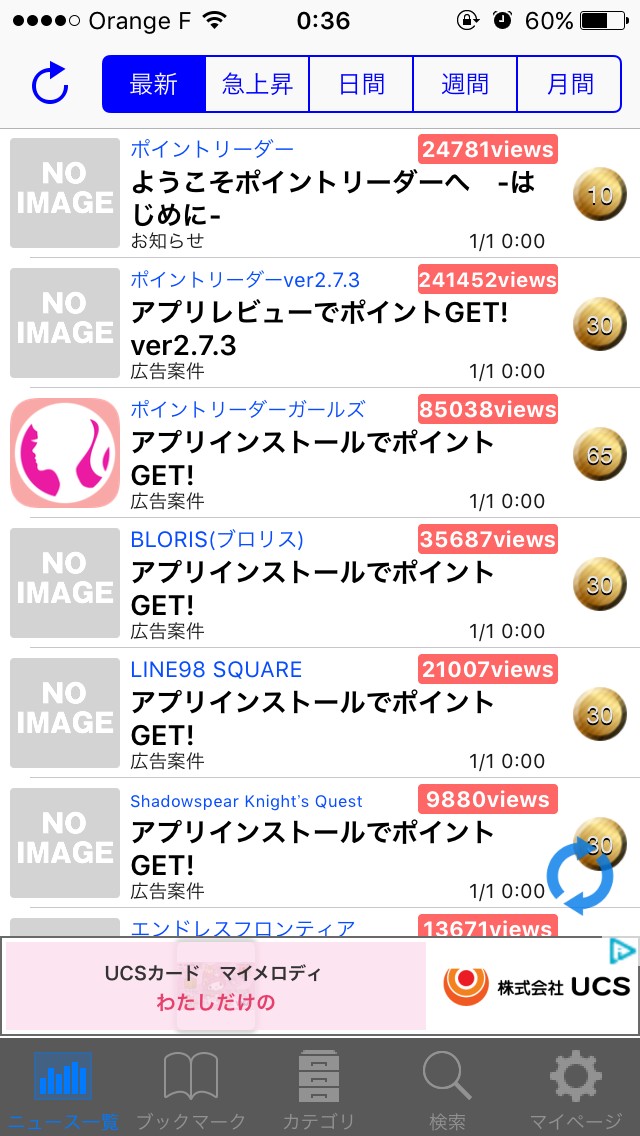Tap the refresh arrow icon in the header
Viewport: 640px width, 1136px height.
(x=50, y=85)
